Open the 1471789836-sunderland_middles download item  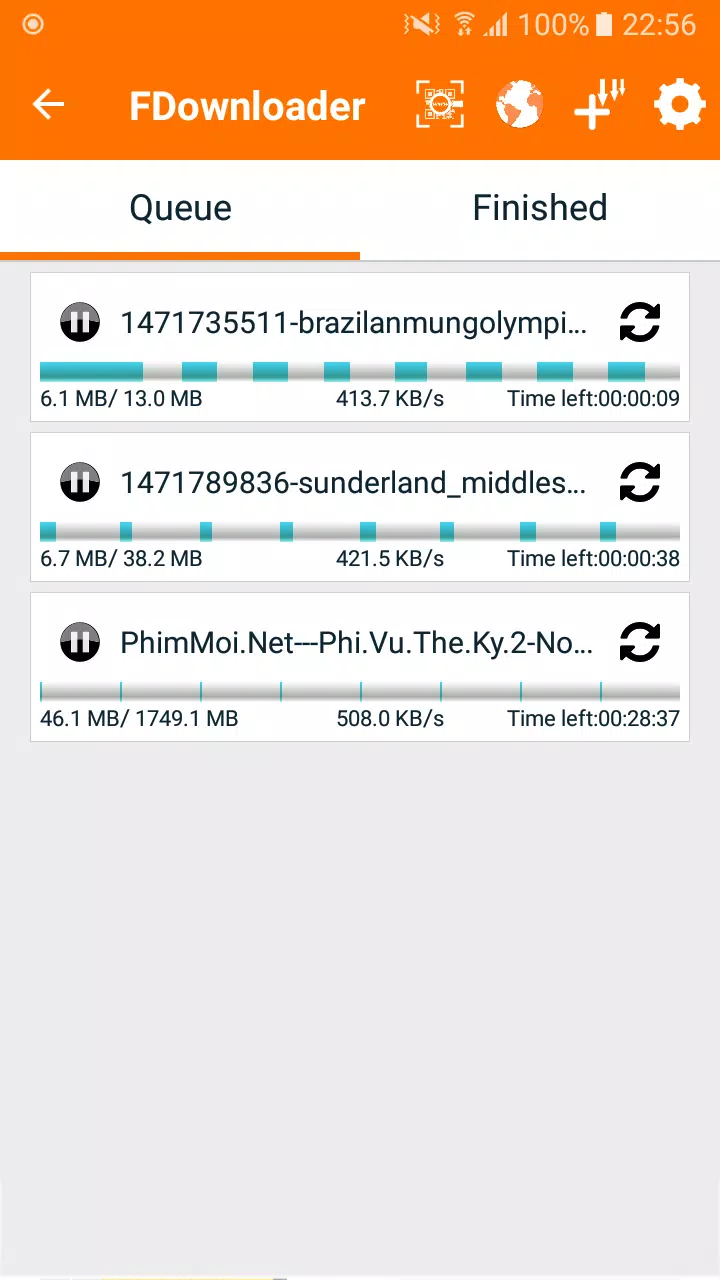[353, 484]
